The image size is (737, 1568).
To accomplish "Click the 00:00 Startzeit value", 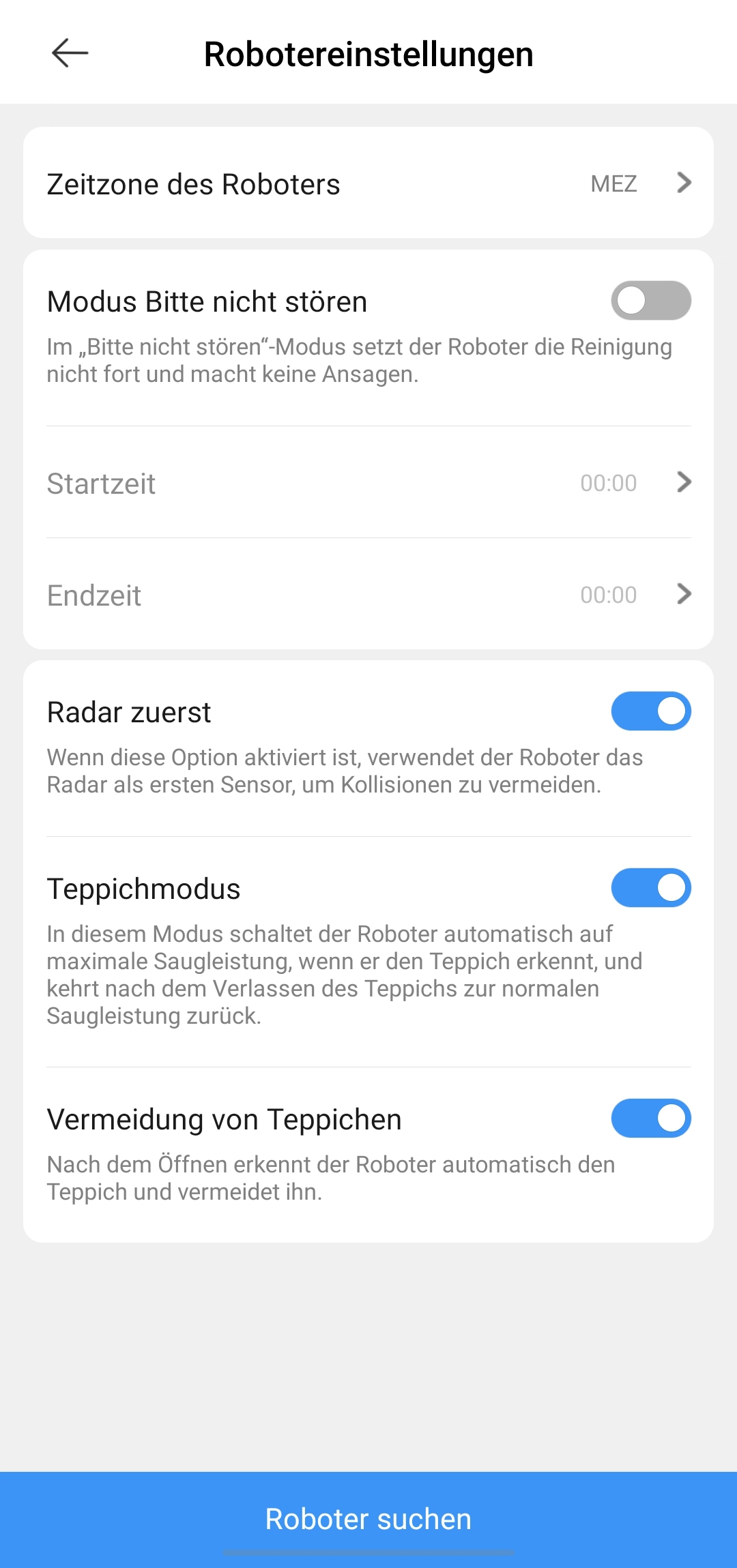I will (x=608, y=483).
